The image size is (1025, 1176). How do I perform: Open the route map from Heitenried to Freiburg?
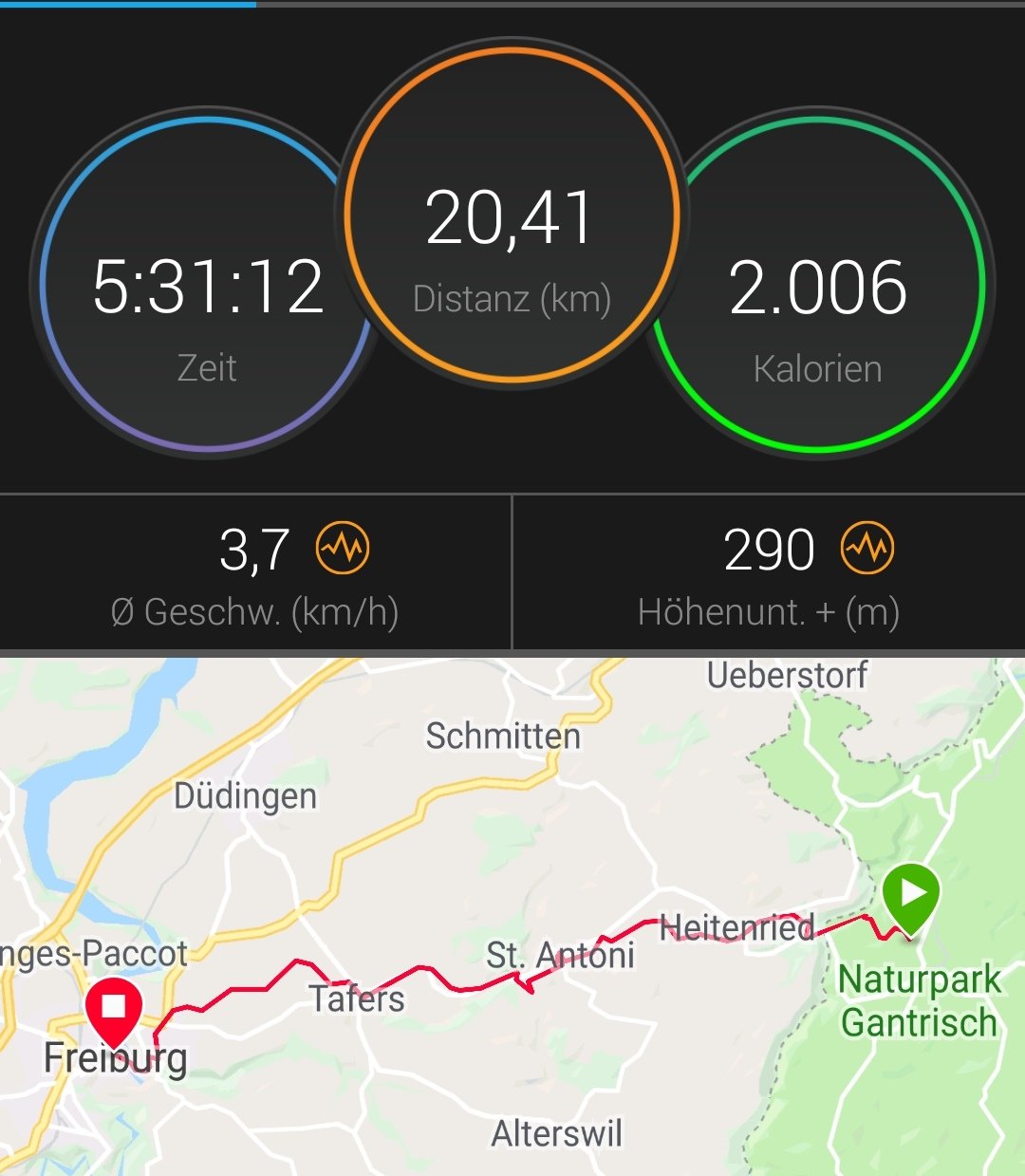(x=512, y=916)
